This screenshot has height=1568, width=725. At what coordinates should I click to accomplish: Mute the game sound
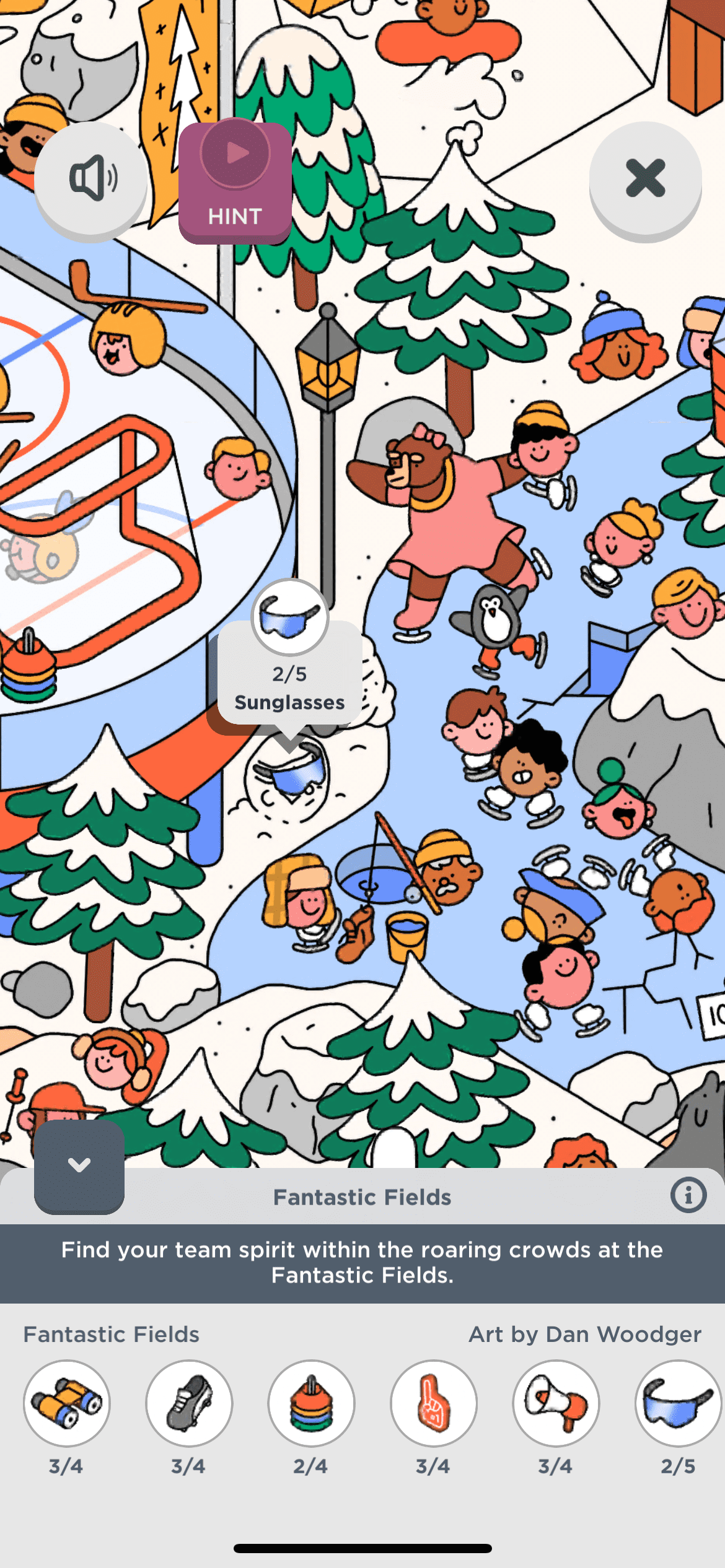[x=92, y=178]
